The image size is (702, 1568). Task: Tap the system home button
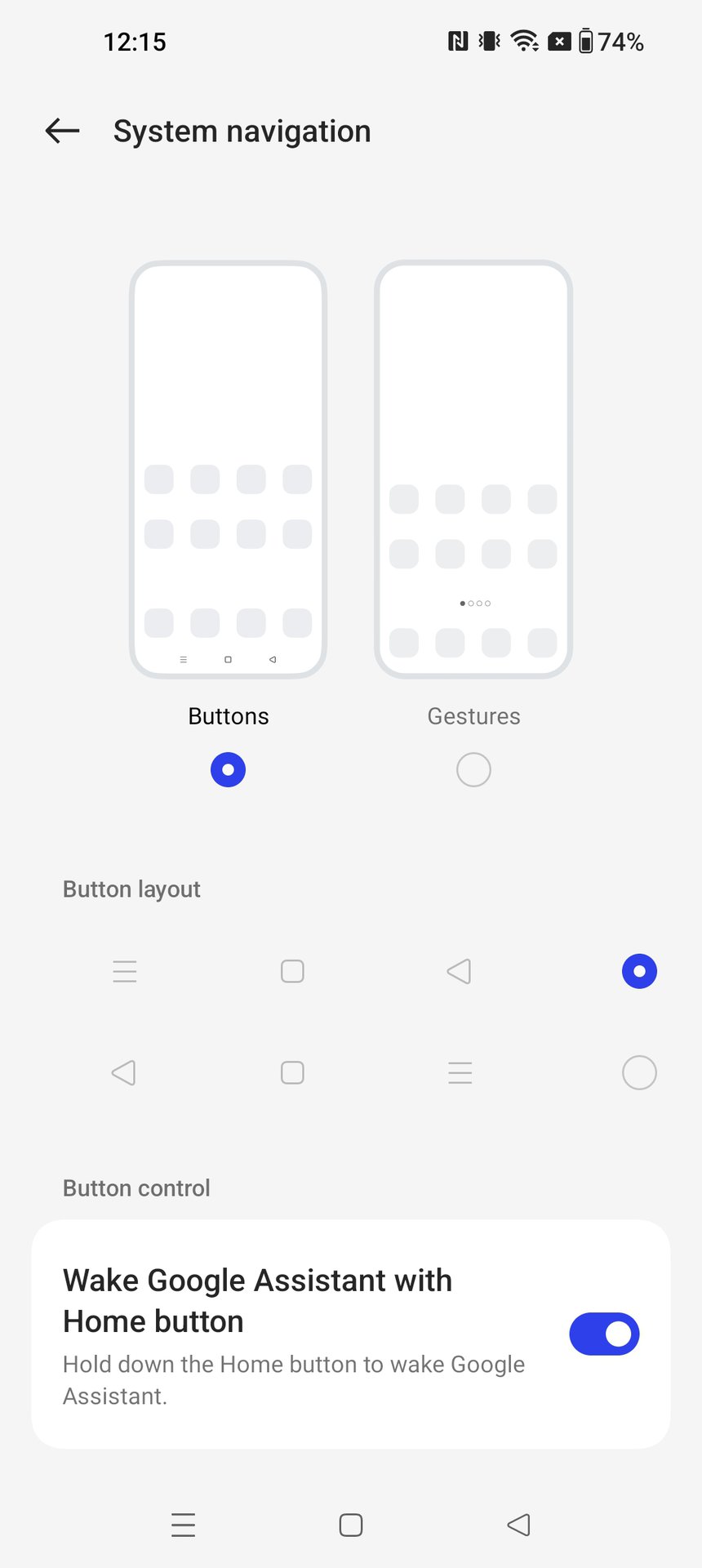click(351, 1525)
